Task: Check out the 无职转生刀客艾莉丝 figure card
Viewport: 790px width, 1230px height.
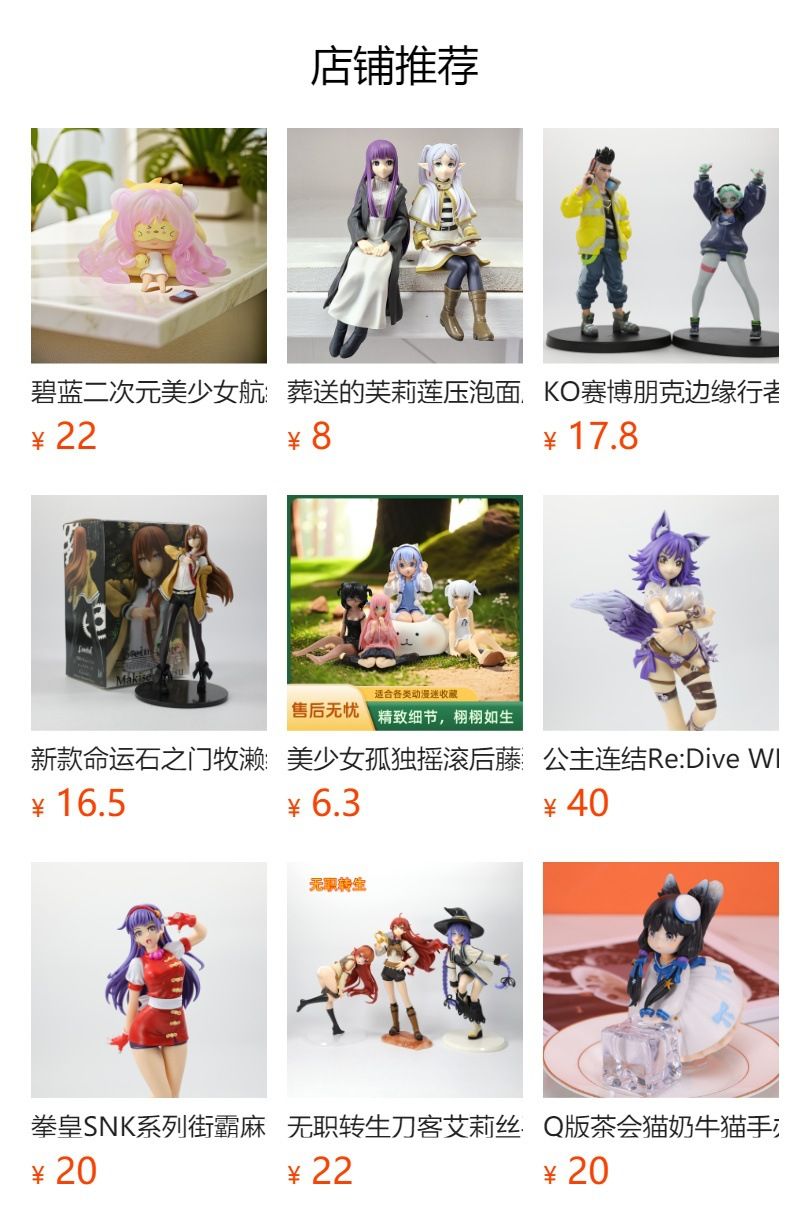Action: pos(405,980)
